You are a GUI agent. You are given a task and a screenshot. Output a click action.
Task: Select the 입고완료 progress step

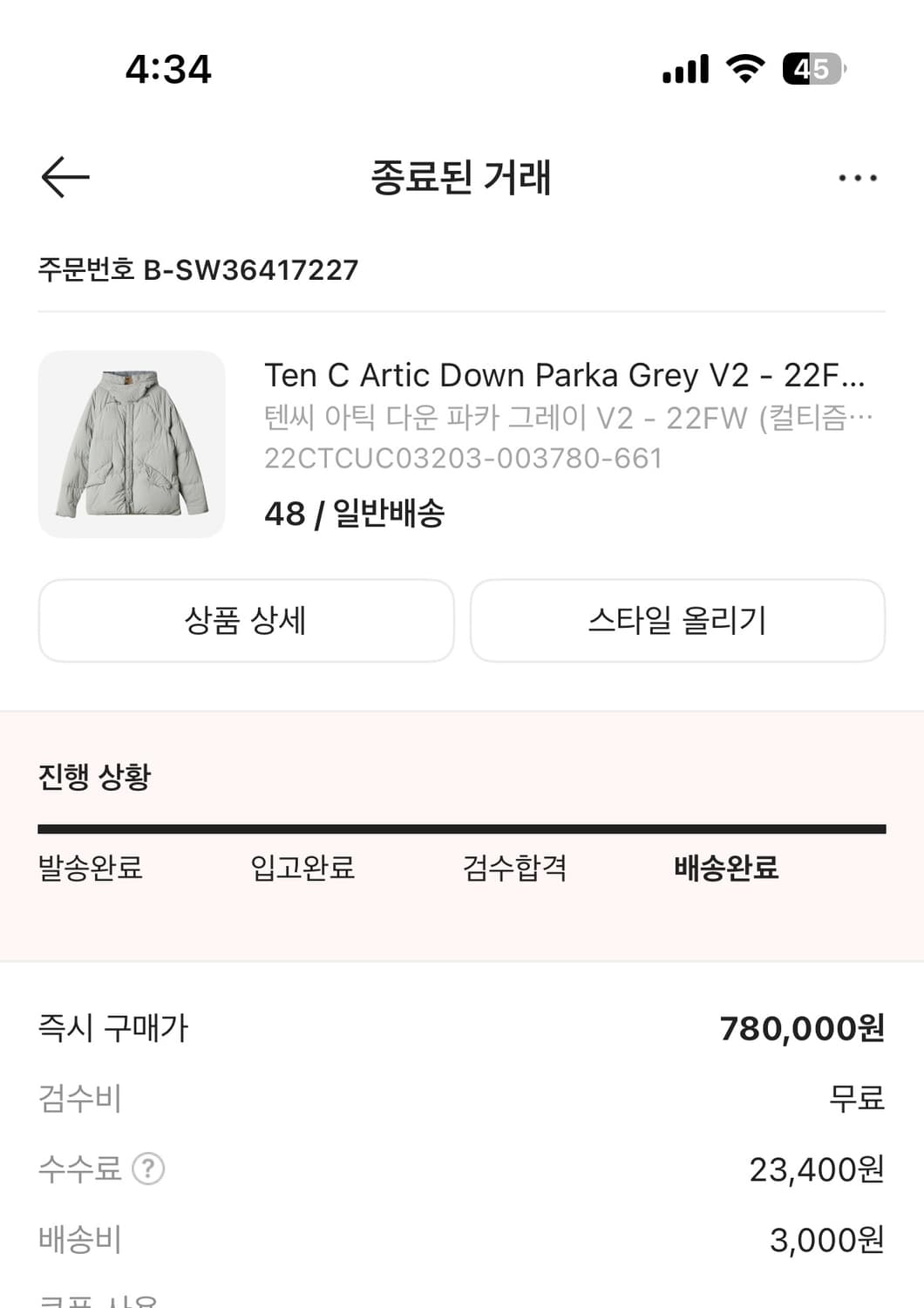pyautogui.click(x=301, y=868)
